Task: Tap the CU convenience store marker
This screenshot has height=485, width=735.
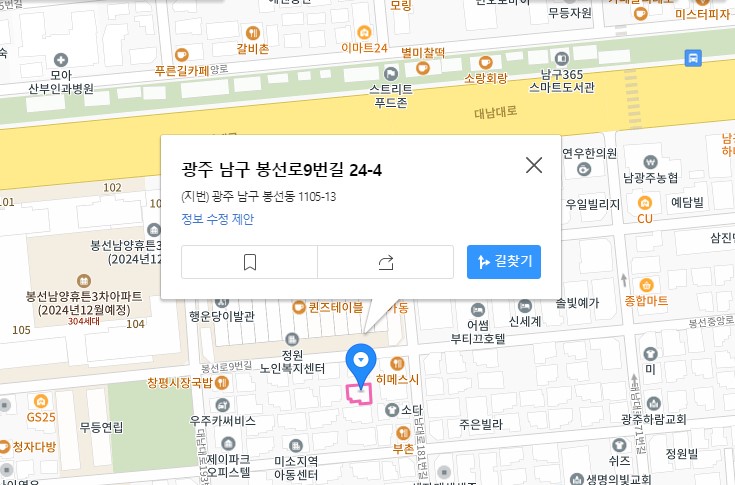Action: point(645,203)
